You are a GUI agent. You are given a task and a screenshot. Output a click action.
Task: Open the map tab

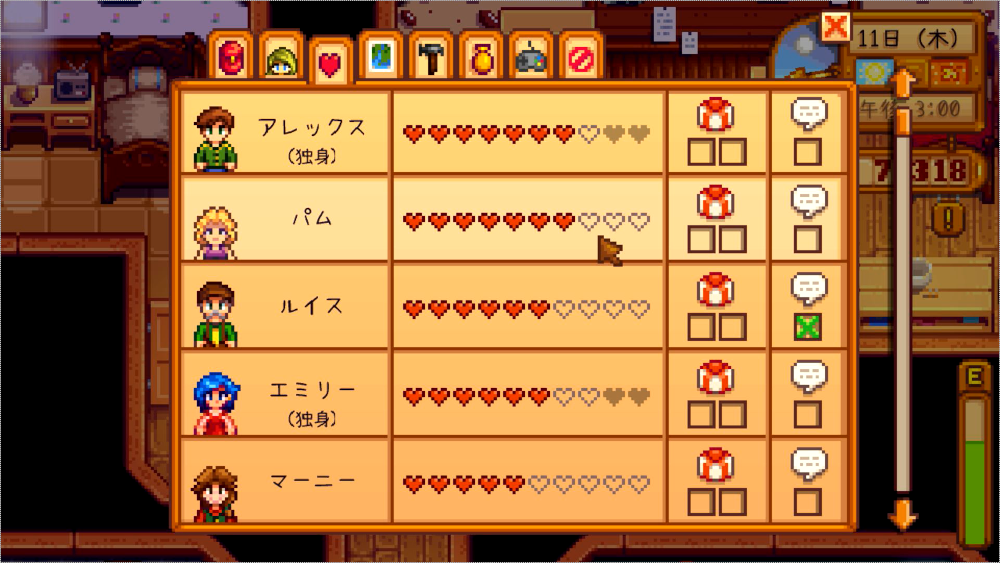(381, 59)
